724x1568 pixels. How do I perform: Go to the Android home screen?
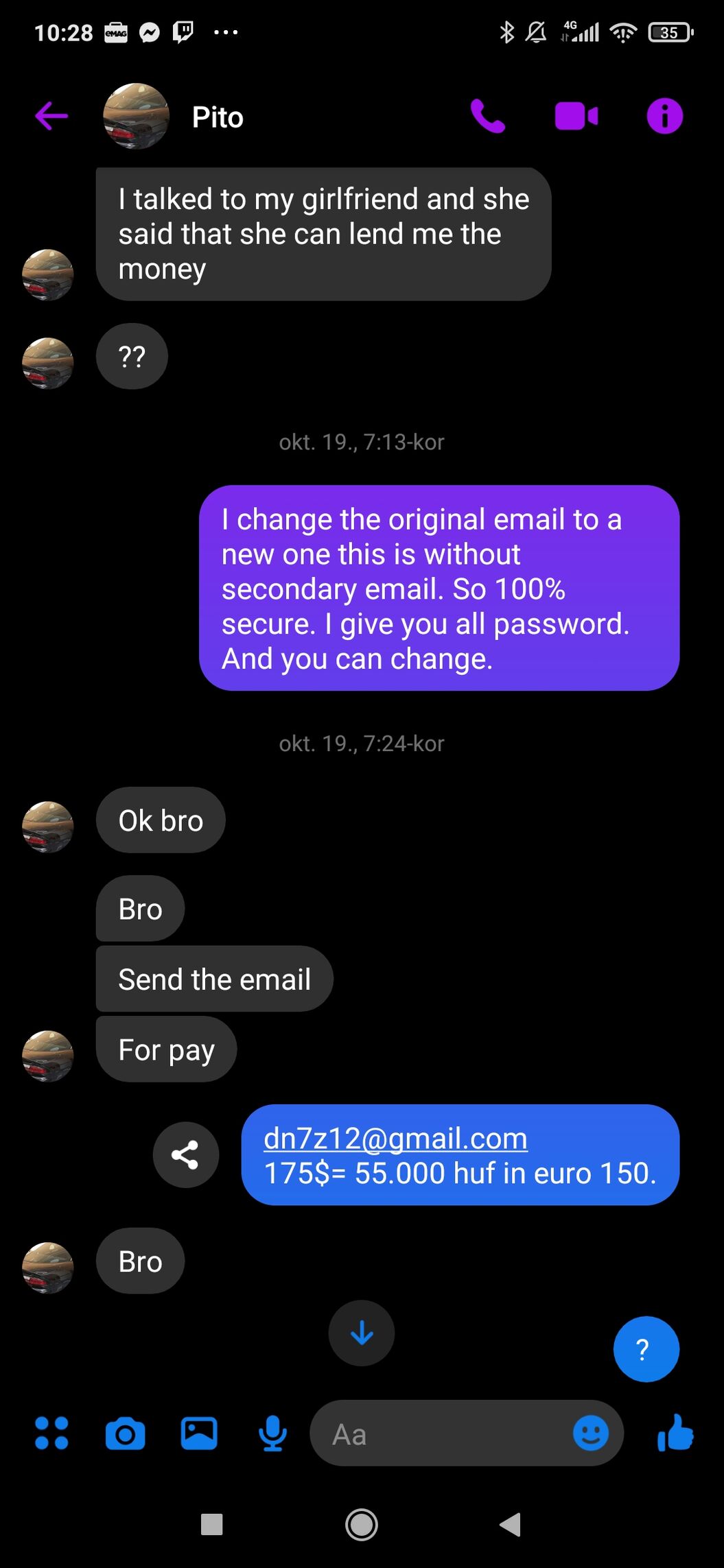pyautogui.click(x=362, y=1525)
